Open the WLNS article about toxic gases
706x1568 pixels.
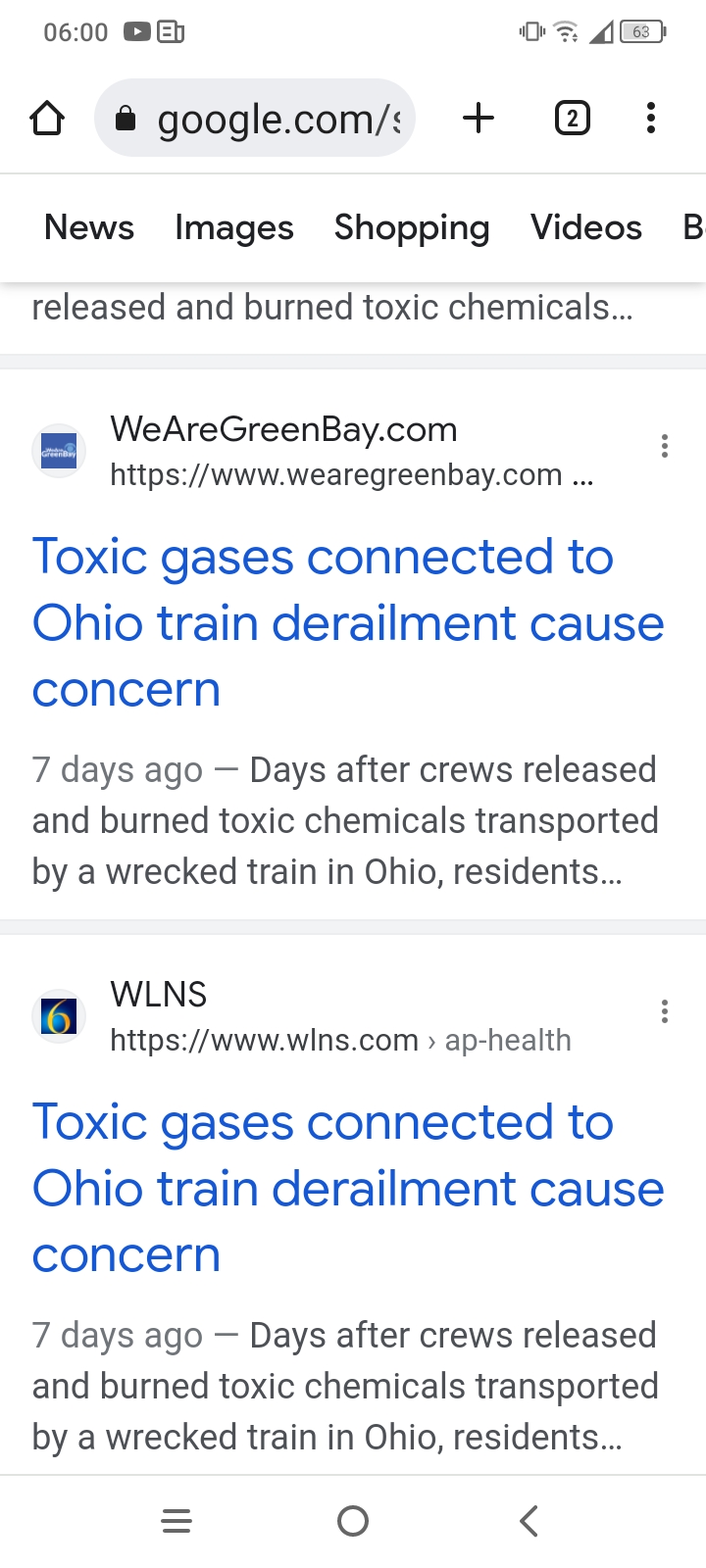click(x=348, y=1189)
